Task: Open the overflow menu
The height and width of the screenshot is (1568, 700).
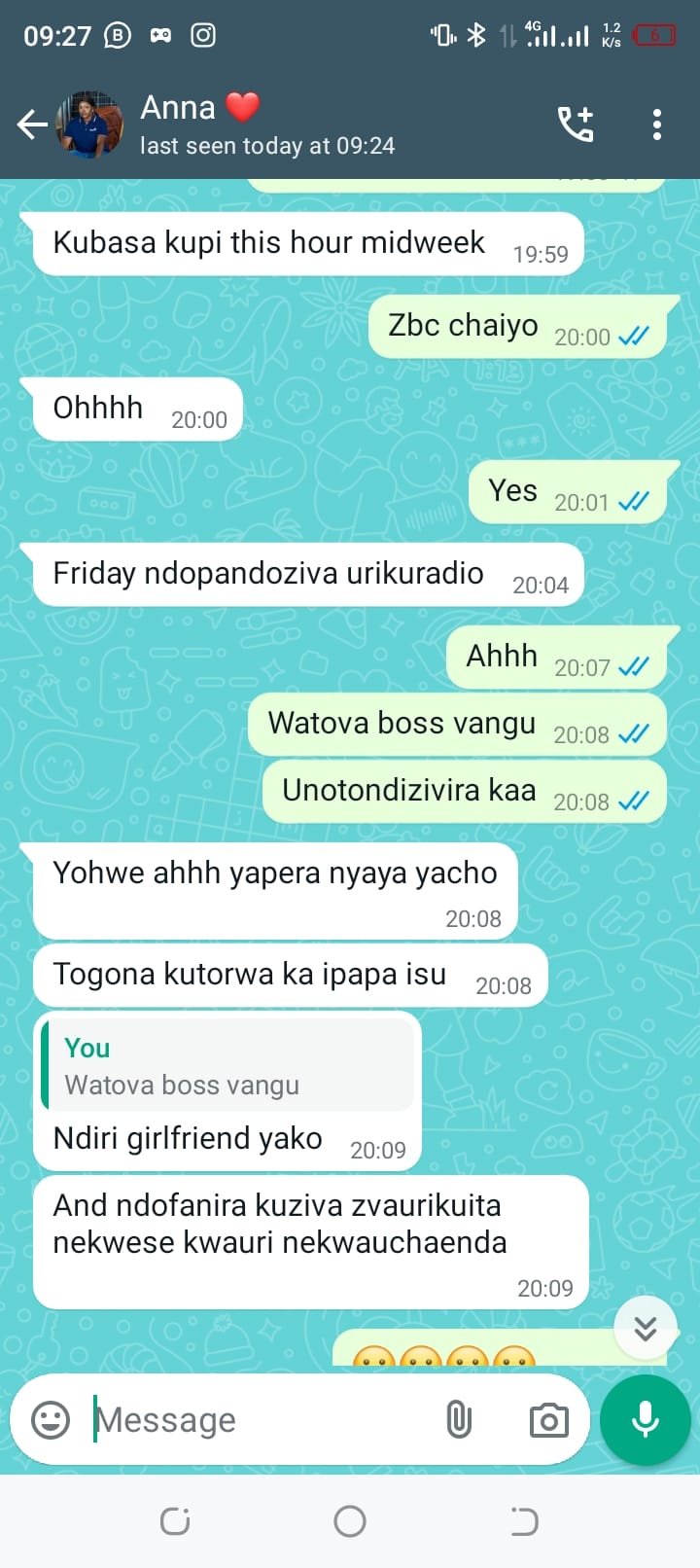Action: [x=657, y=125]
